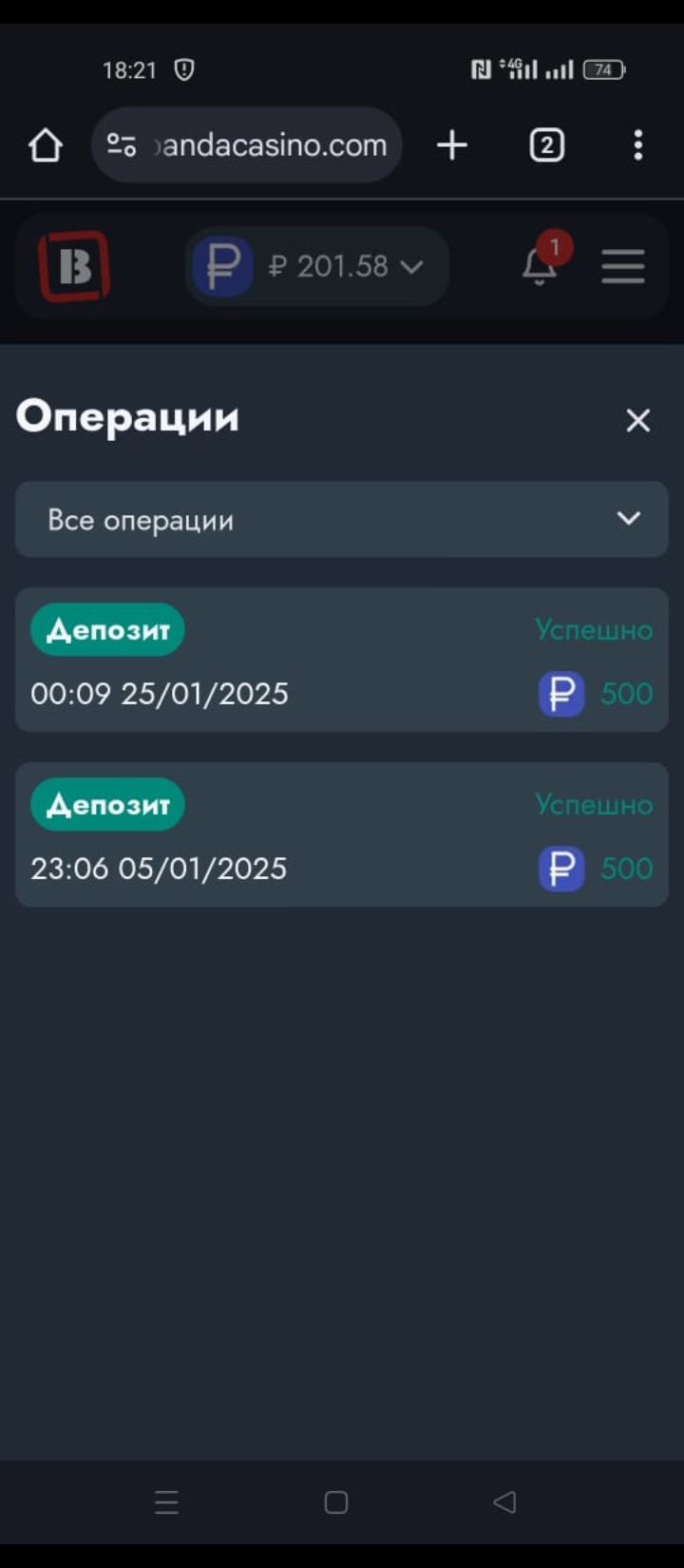Open the deposit from 05/01/2025
The image size is (684, 1568).
pyautogui.click(x=342, y=834)
